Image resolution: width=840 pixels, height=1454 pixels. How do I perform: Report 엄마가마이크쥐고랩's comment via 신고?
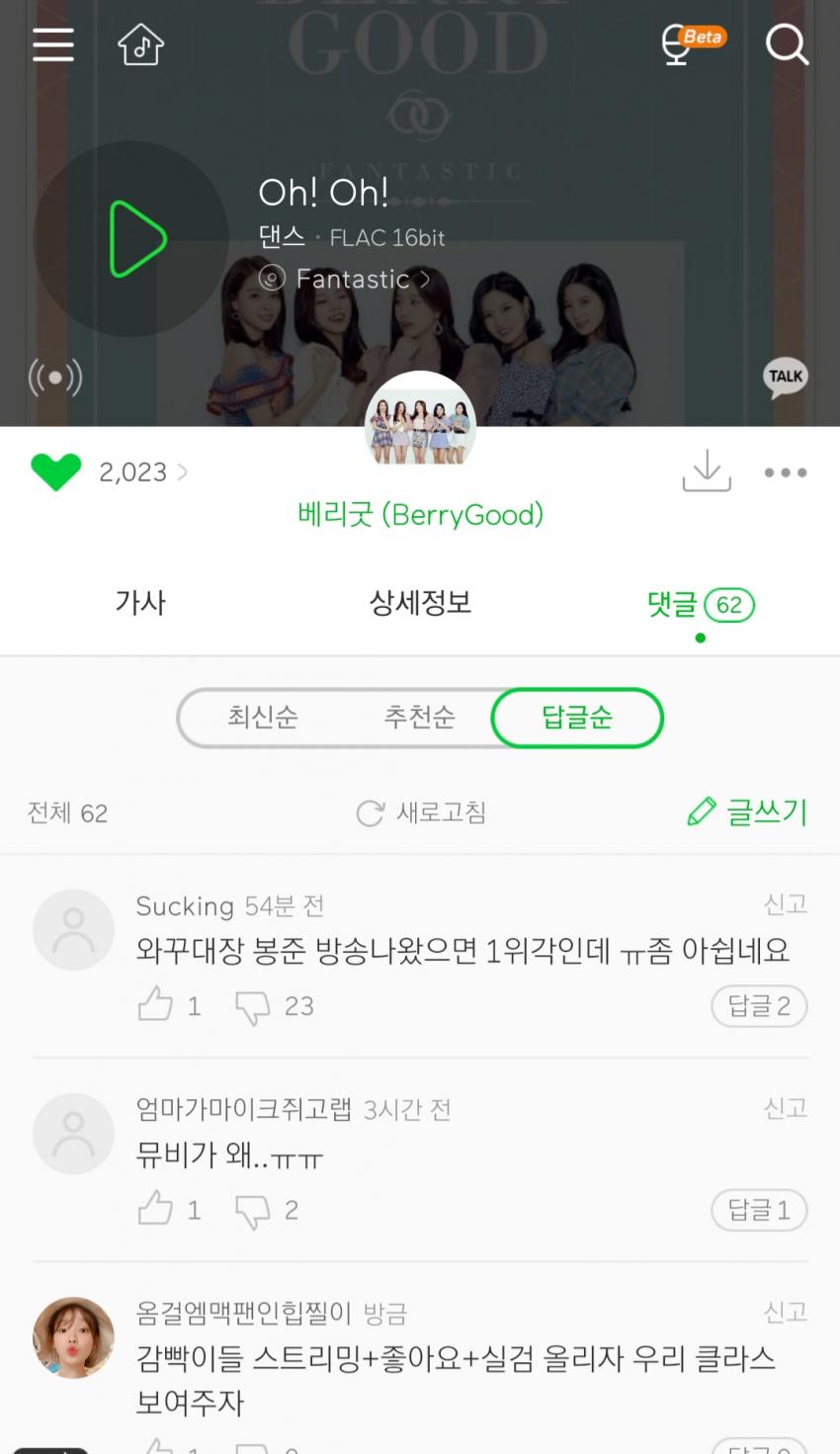pyautogui.click(x=785, y=1108)
